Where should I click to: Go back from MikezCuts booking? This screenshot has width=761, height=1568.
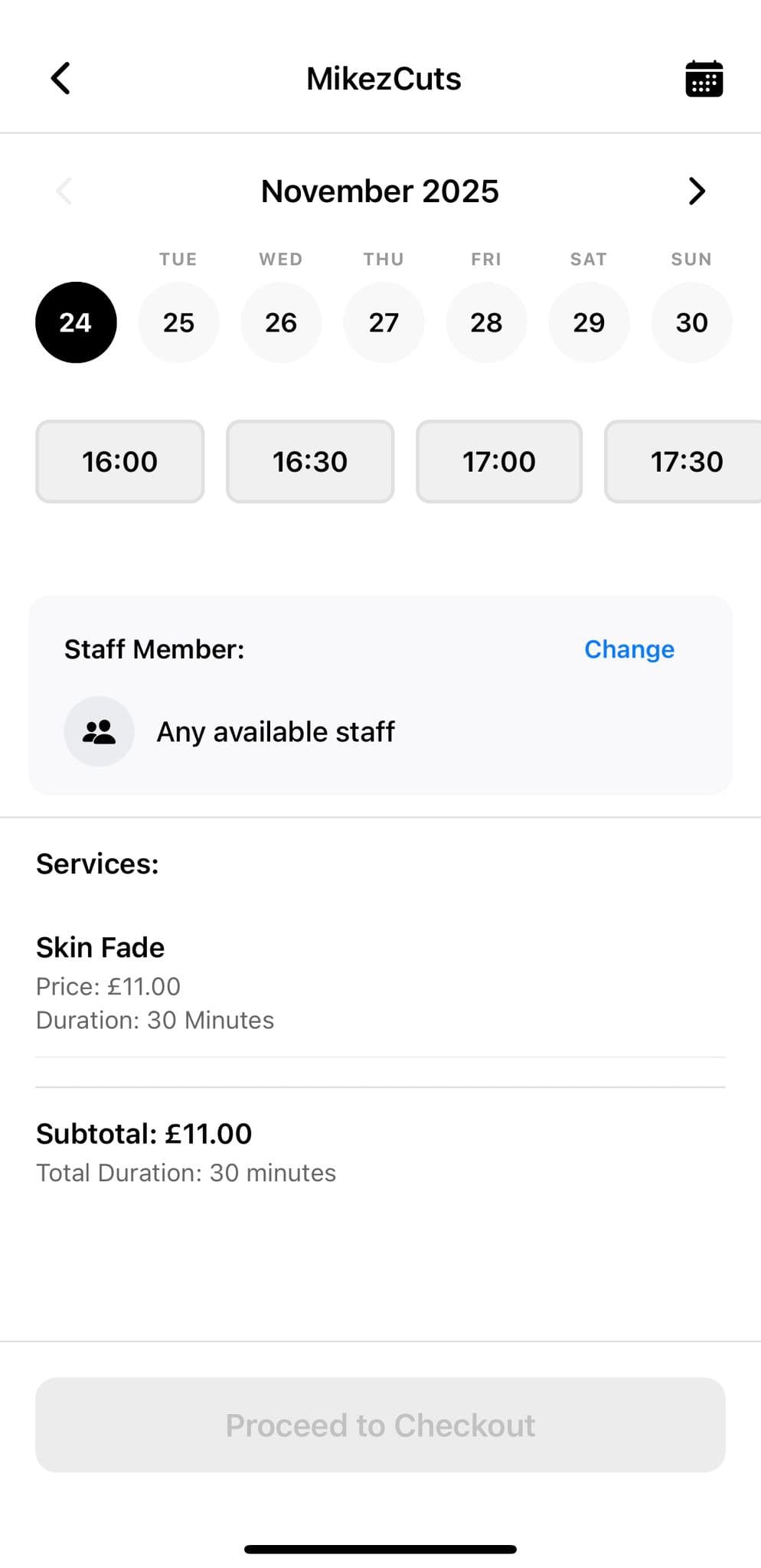point(60,78)
